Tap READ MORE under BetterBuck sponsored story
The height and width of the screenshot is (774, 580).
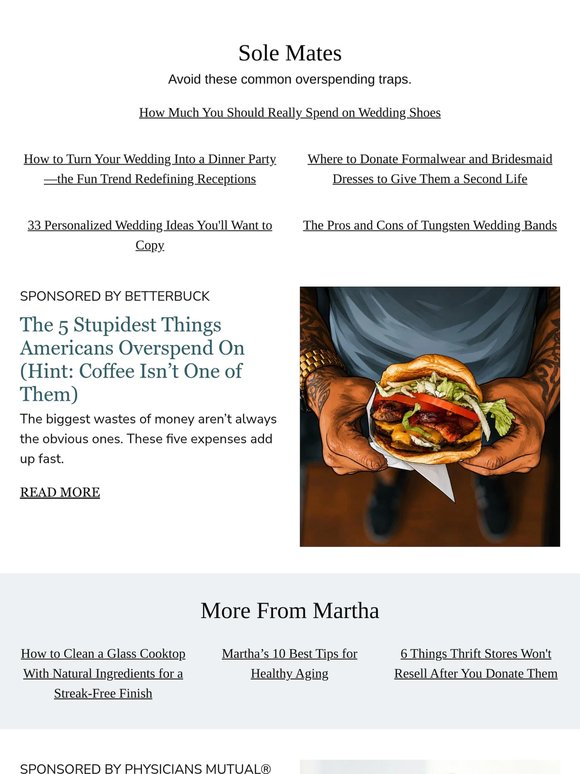[x=60, y=492]
